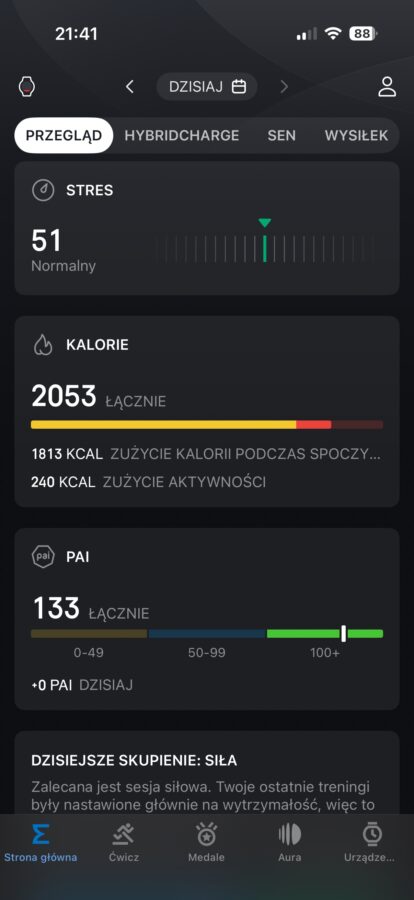414x900 pixels.
Task: Switch to the Ćwicz tab
Action: [123, 842]
